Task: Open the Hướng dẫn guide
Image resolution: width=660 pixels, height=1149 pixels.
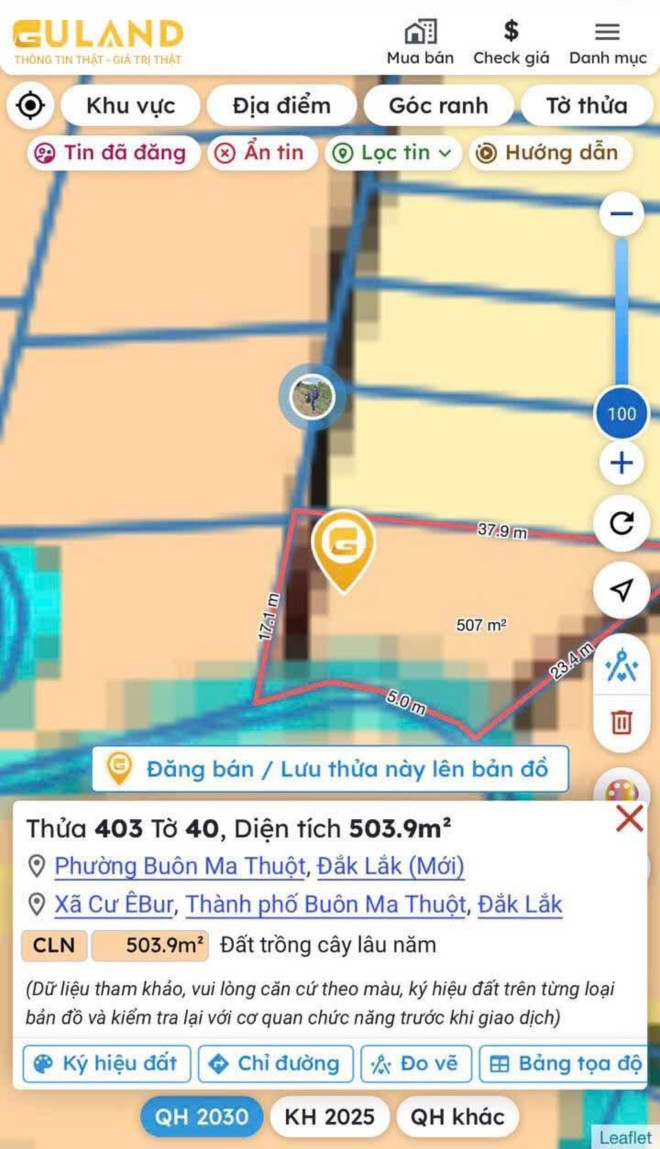Action: 549,153
